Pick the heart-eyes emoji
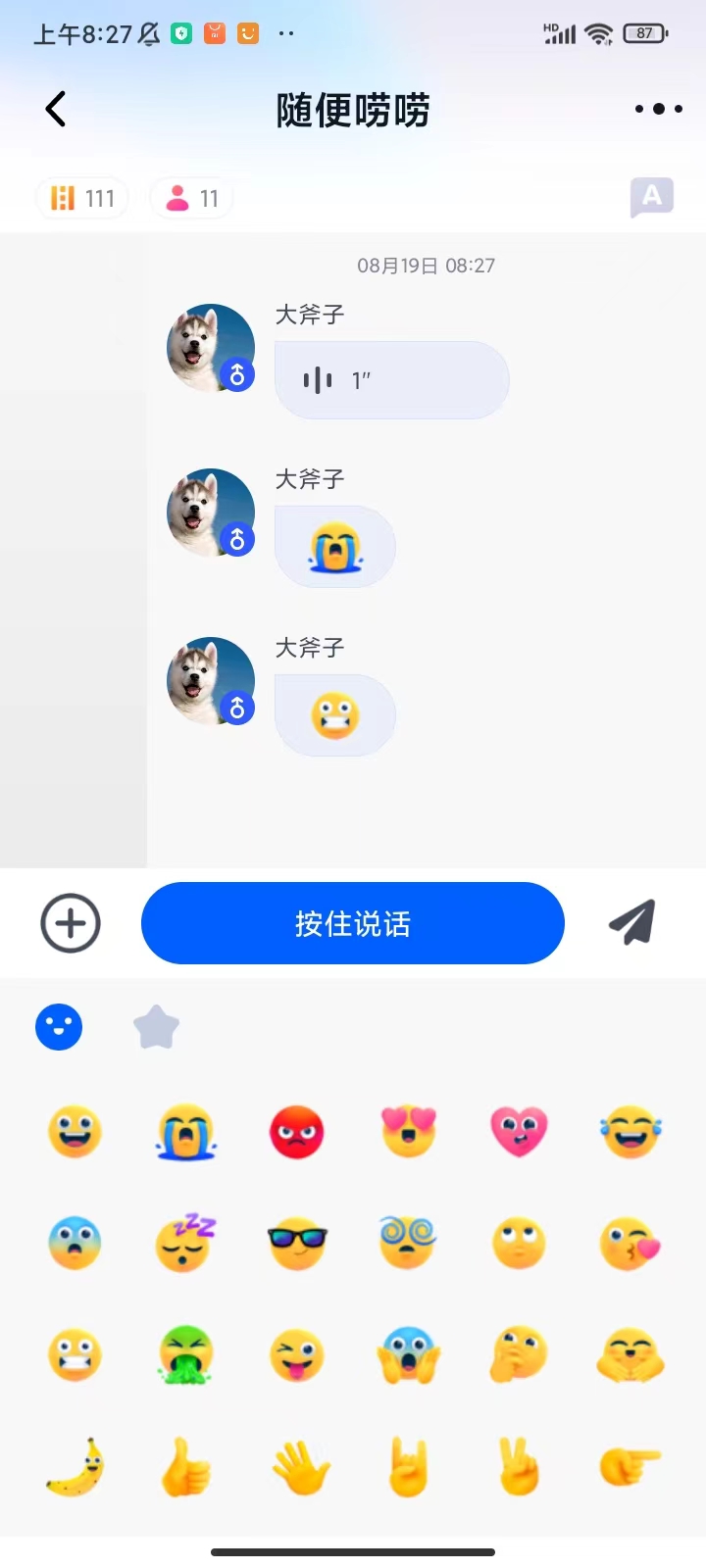 click(408, 1132)
